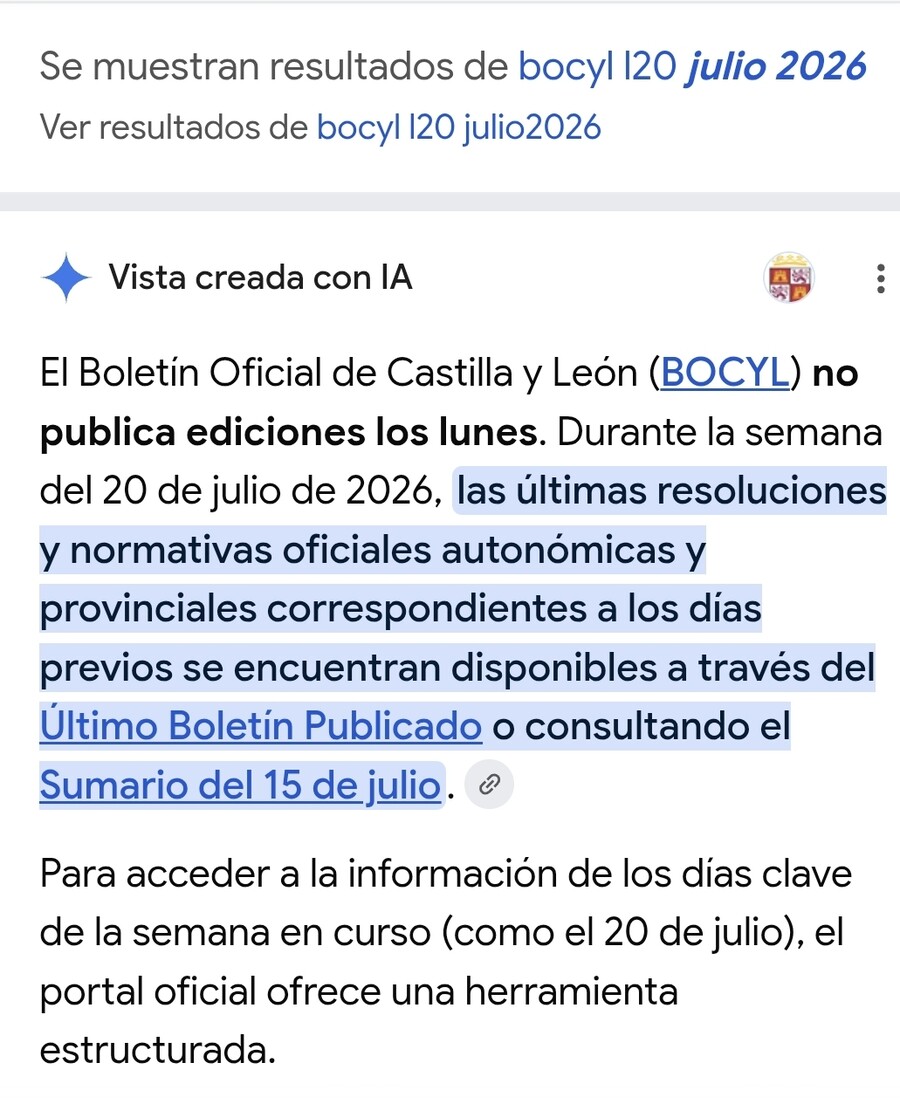Open the source site icon with the coat of arms
900x1104 pixels.
[x=789, y=277]
